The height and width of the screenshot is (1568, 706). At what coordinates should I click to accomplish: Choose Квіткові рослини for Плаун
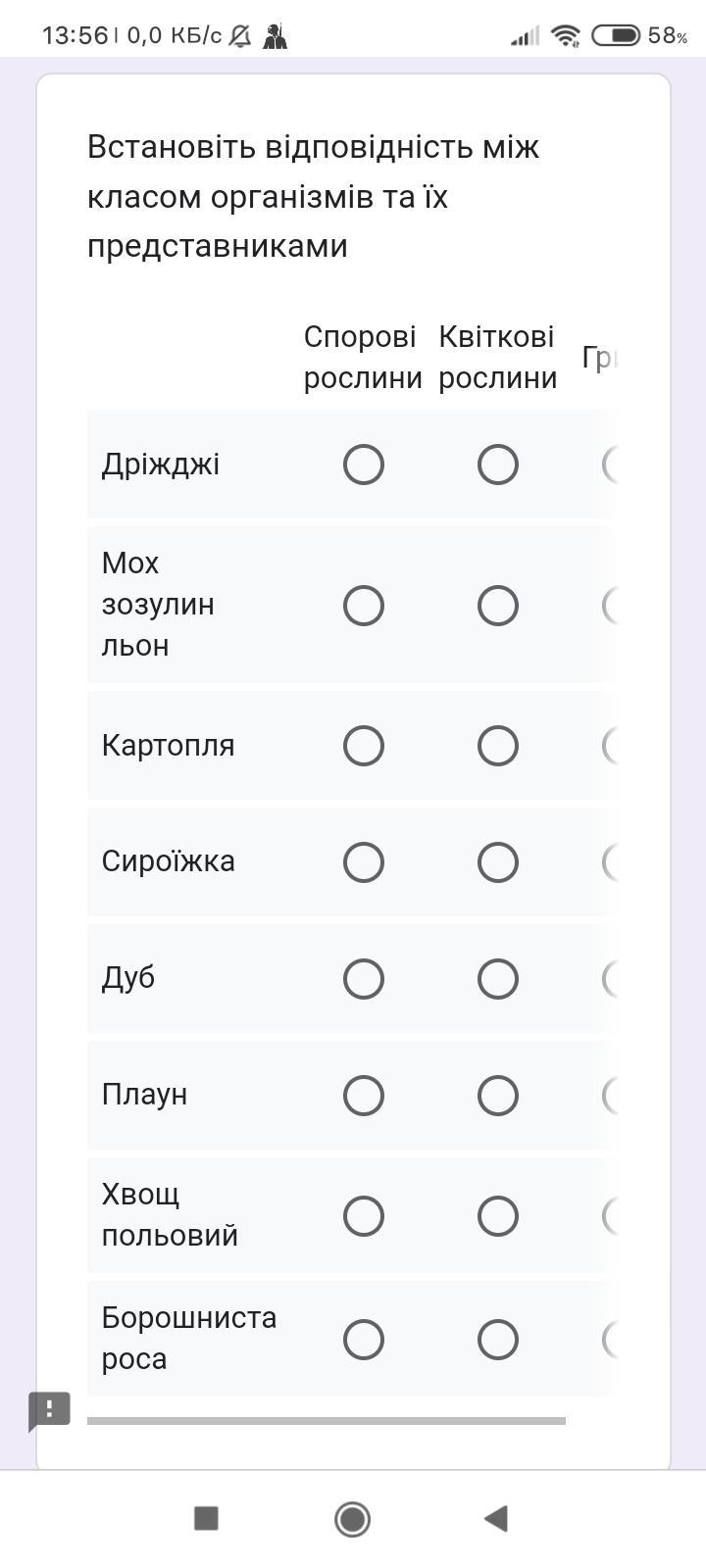497,1096
